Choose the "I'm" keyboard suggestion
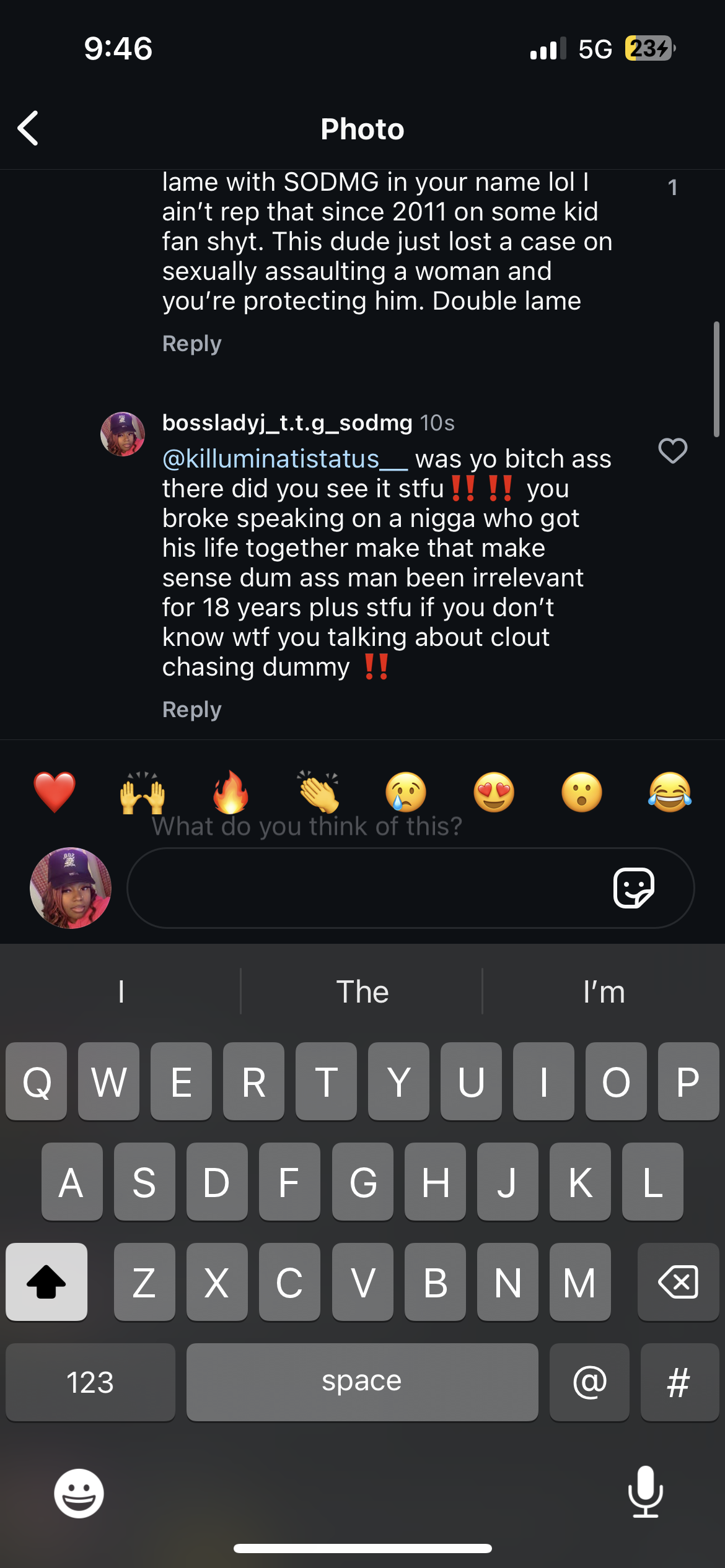This screenshot has height=1568, width=725. (604, 991)
